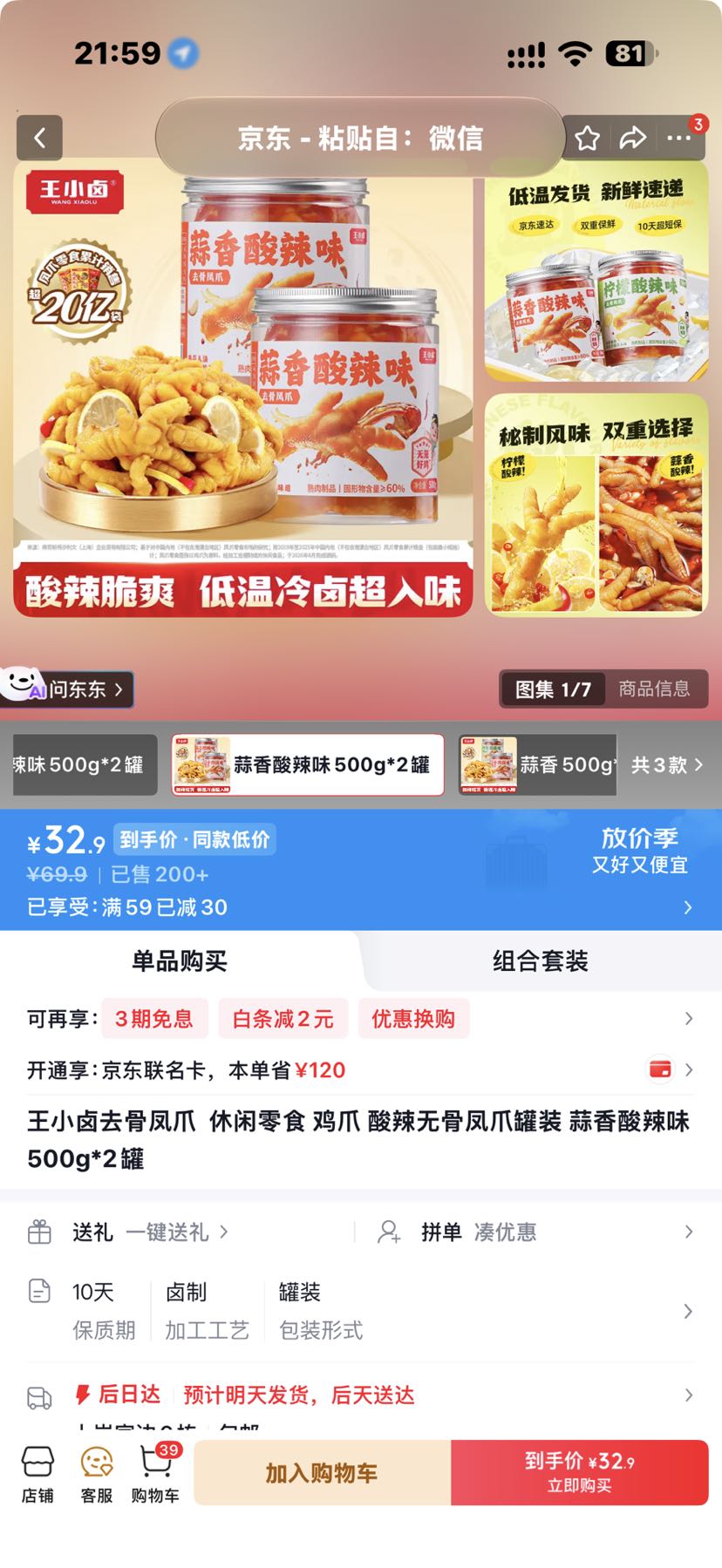The image size is (722, 1568).
Task: Contact 客服 customer service
Action: click(x=97, y=1474)
